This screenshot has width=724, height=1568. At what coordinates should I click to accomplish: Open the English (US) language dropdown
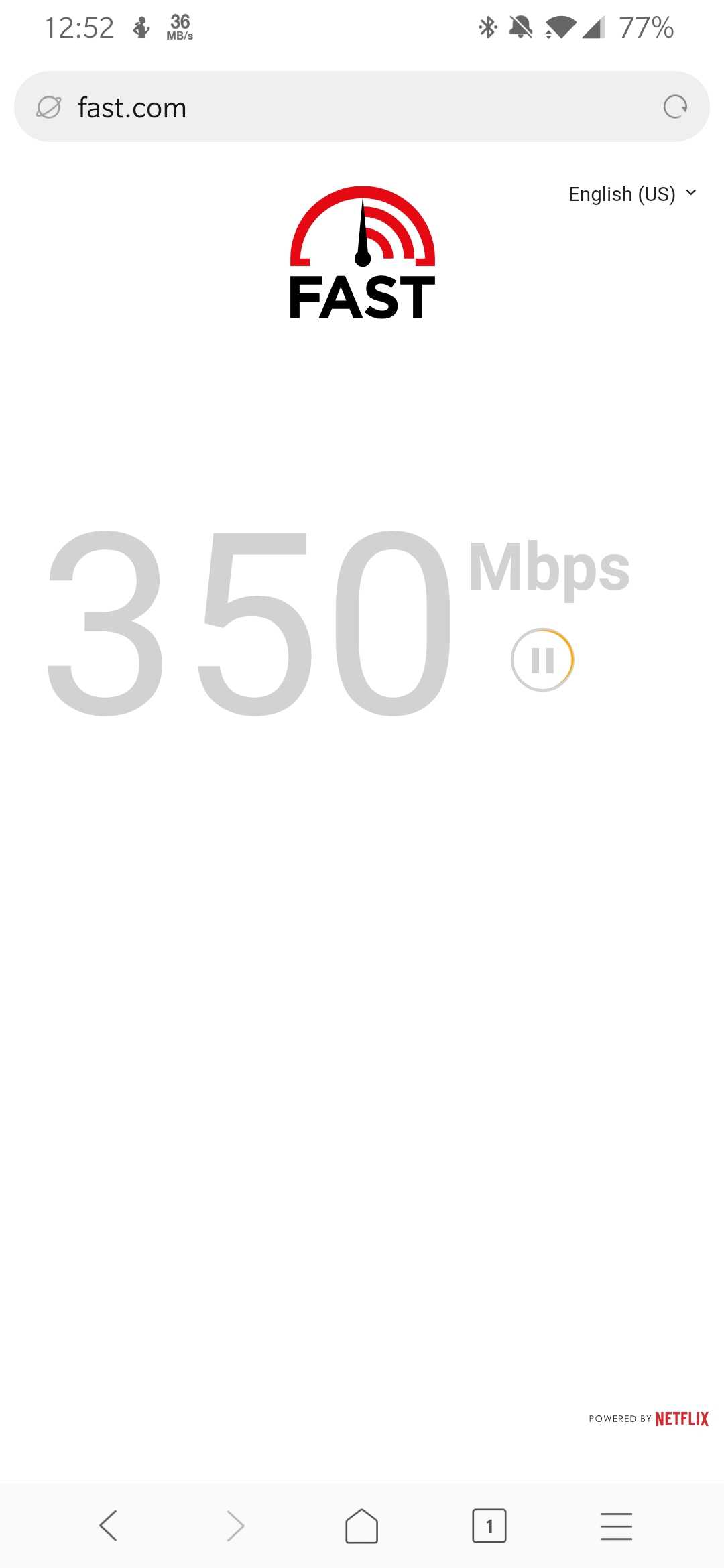[x=632, y=194]
